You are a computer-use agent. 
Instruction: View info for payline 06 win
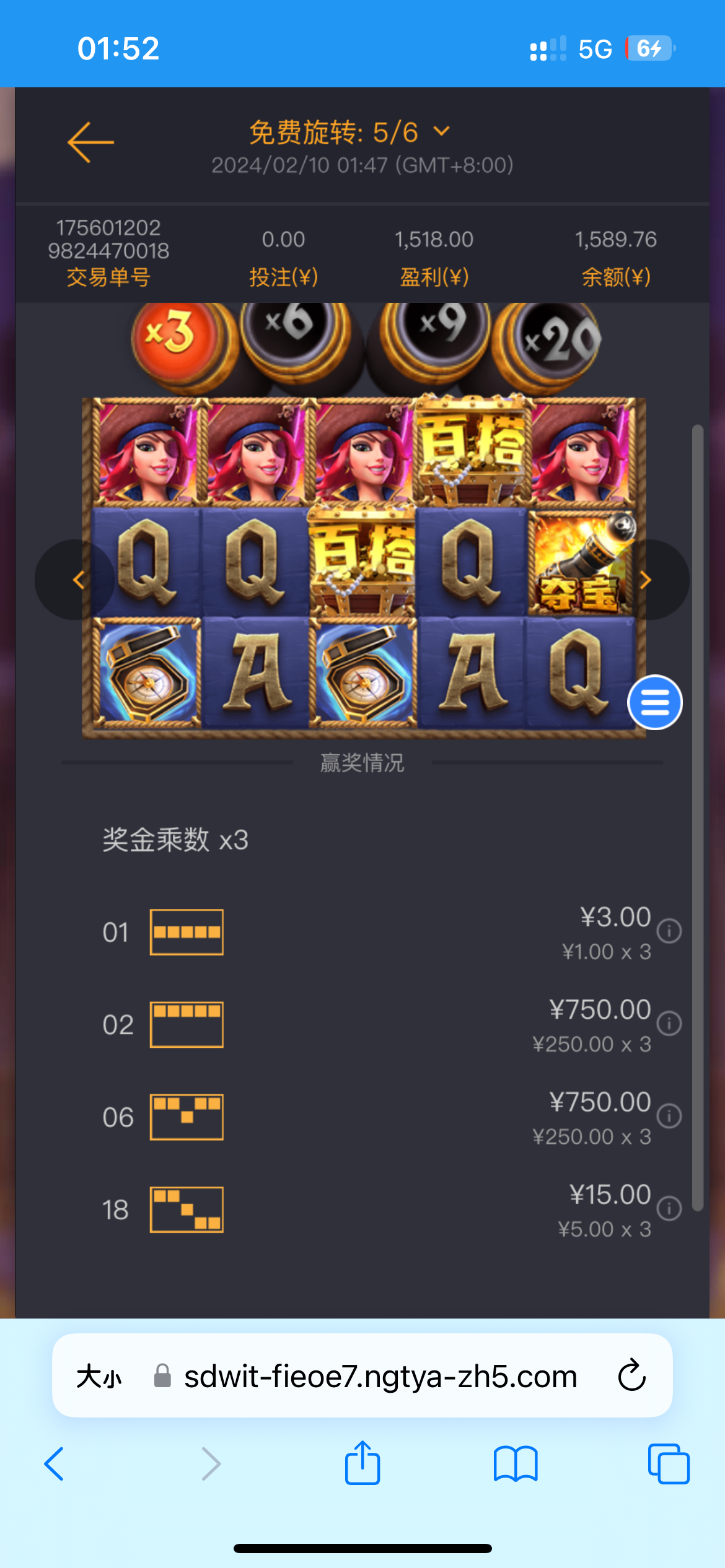click(669, 1116)
